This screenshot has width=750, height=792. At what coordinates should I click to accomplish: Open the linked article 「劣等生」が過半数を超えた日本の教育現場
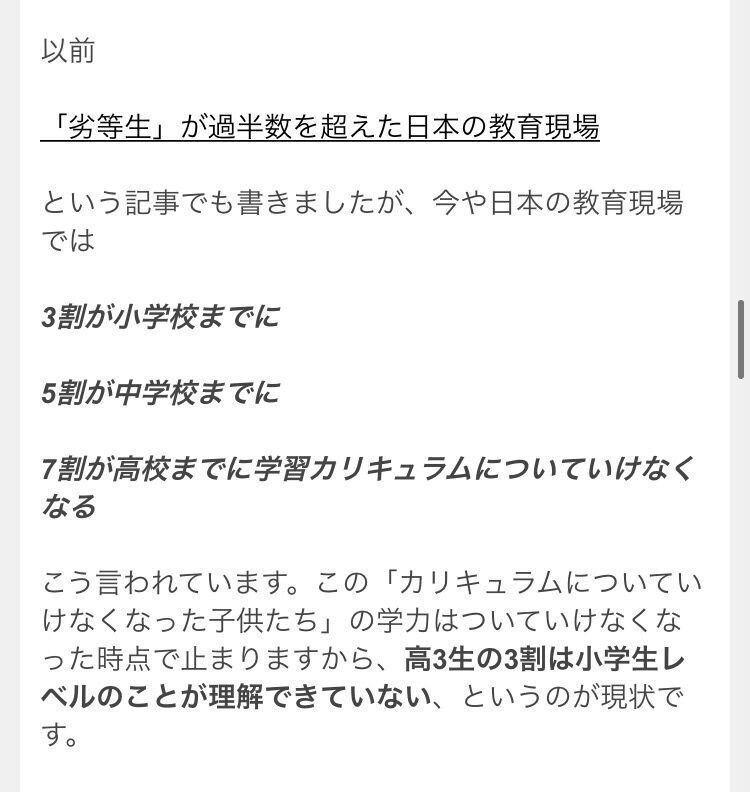coord(320,127)
